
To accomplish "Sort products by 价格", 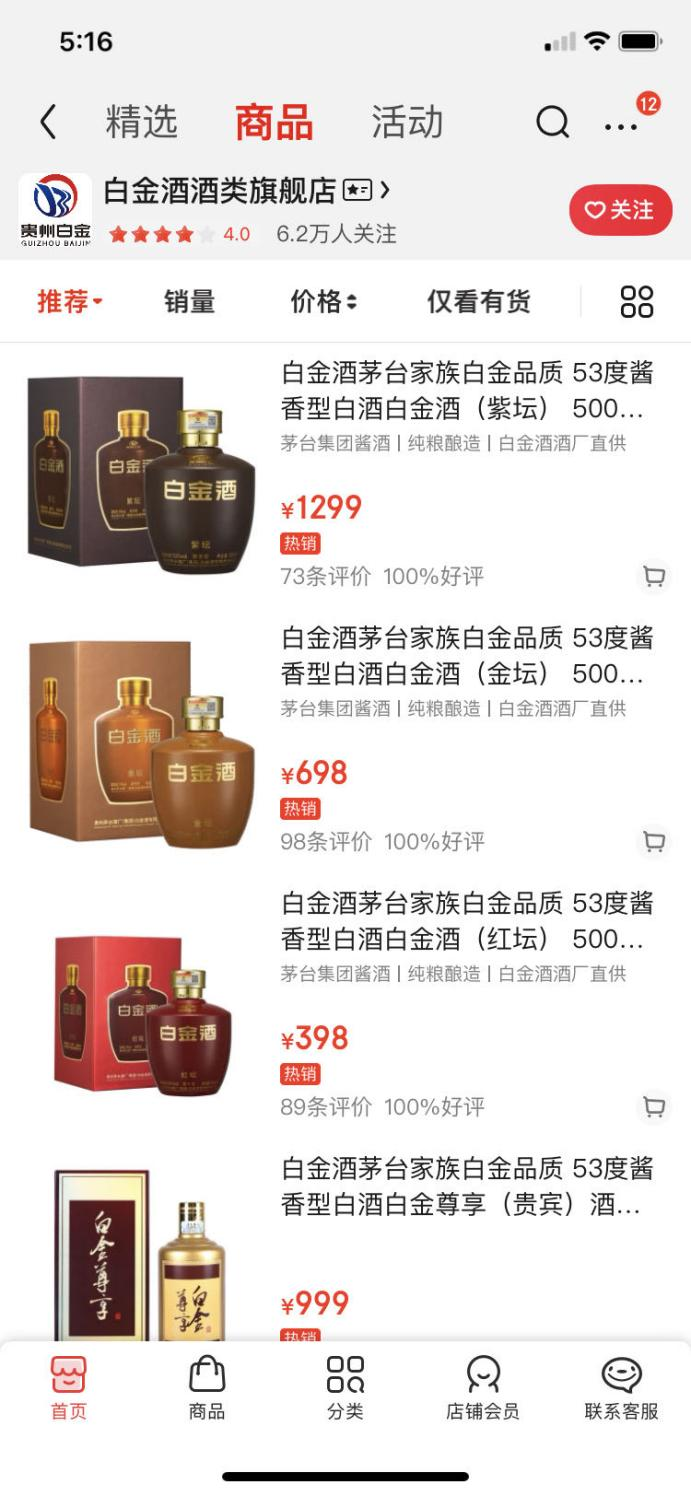I will click(323, 302).
